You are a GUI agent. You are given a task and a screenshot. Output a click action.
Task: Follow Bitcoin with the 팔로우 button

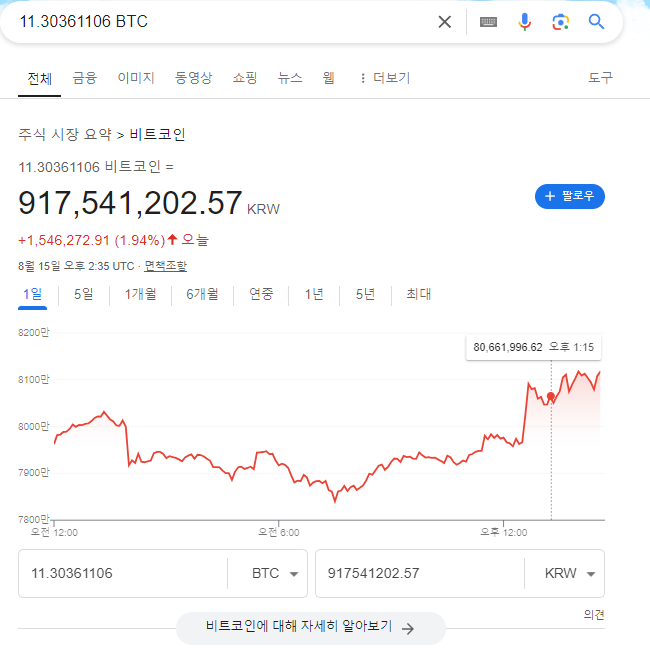click(x=570, y=196)
